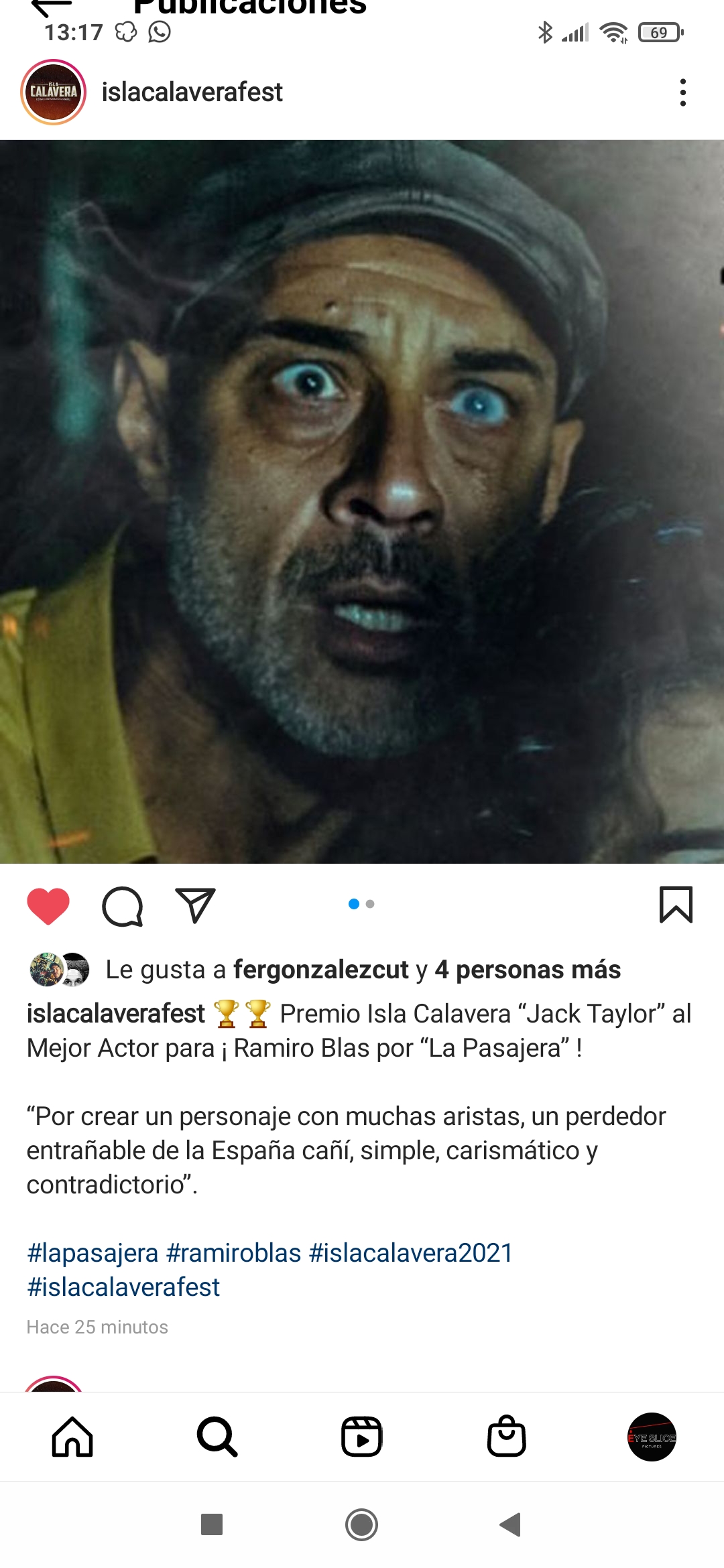This screenshot has height=1568, width=724.
Task: Open the #lapasajera hashtag
Action: (x=93, y=1253)
